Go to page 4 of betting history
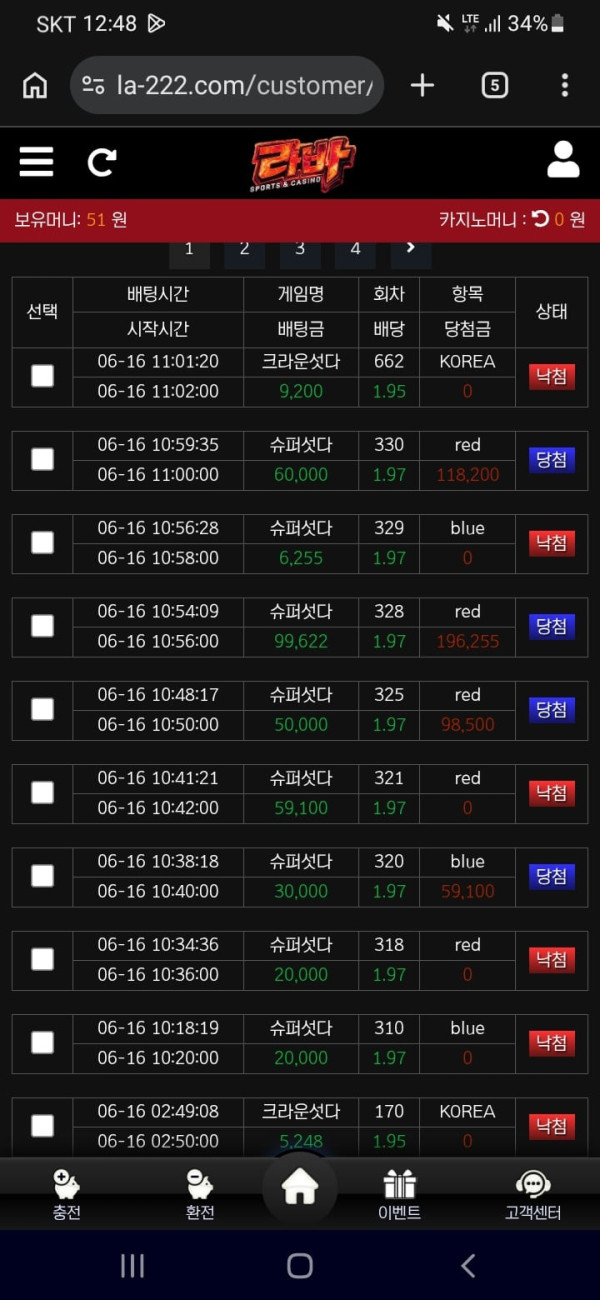Image resolution: width=600 pixels, height=1300 pixels. coord(355,248)
